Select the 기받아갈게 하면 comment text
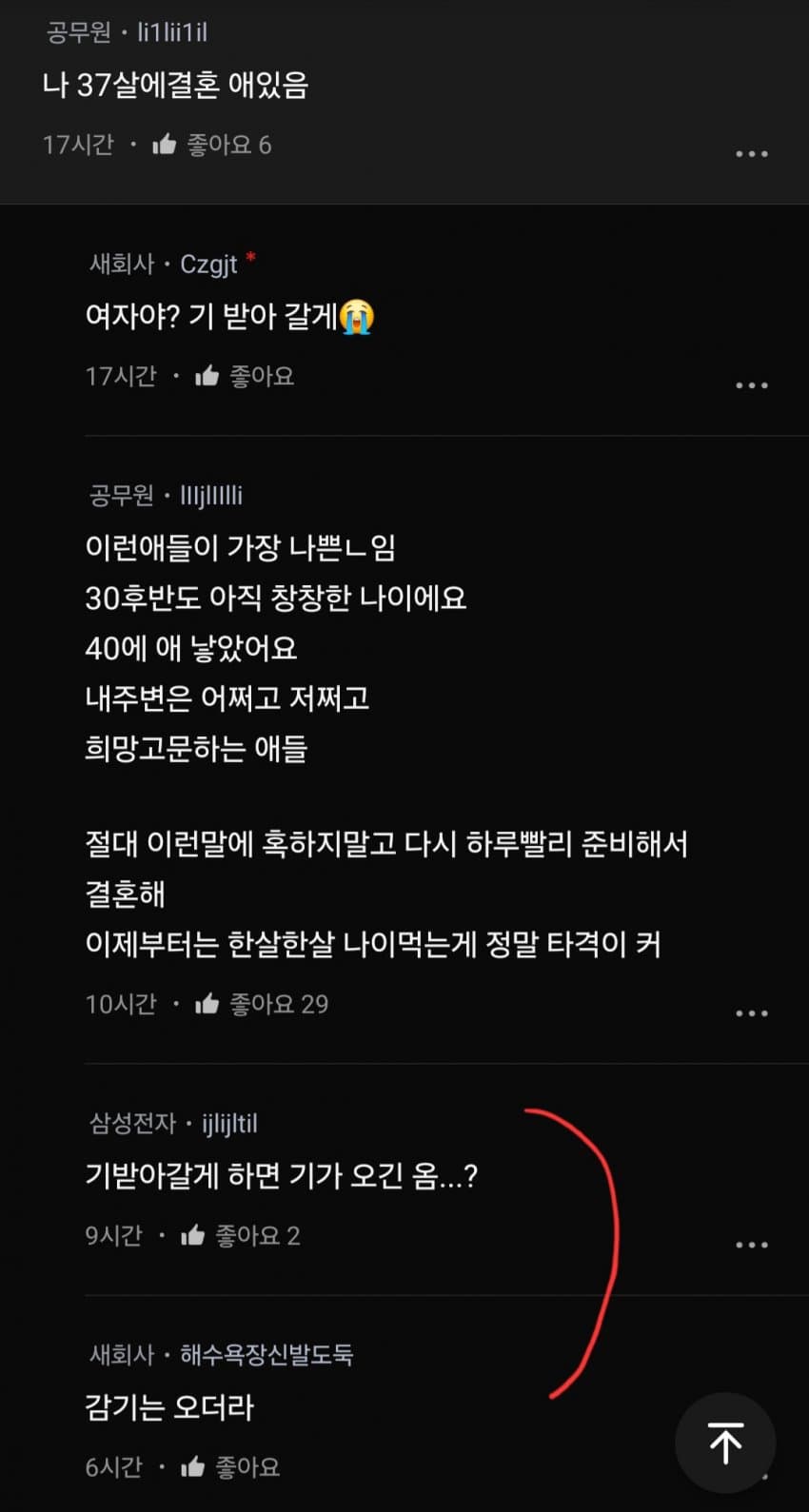The width and height of the screenshot is (809, 1512). [x=283, y=1176]
